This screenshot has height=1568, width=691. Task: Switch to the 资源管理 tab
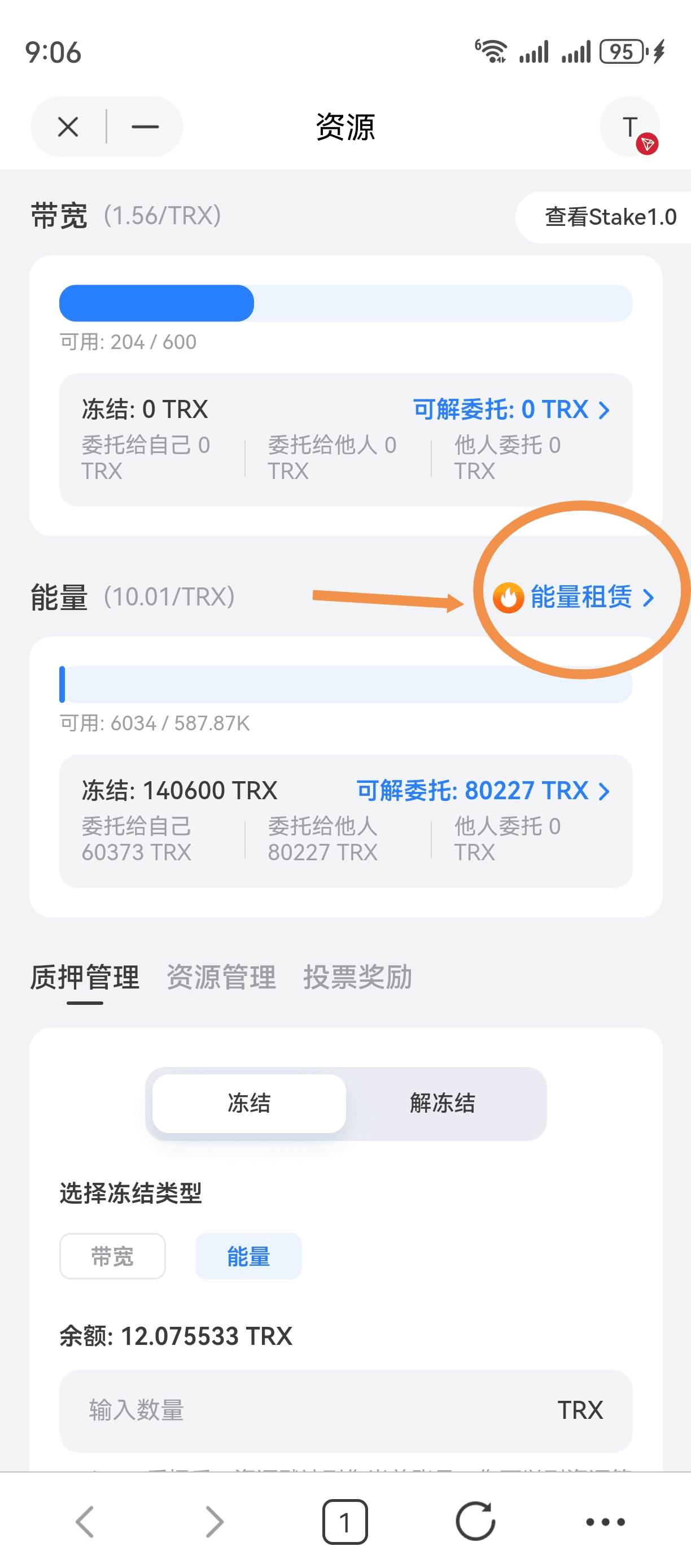221,978
